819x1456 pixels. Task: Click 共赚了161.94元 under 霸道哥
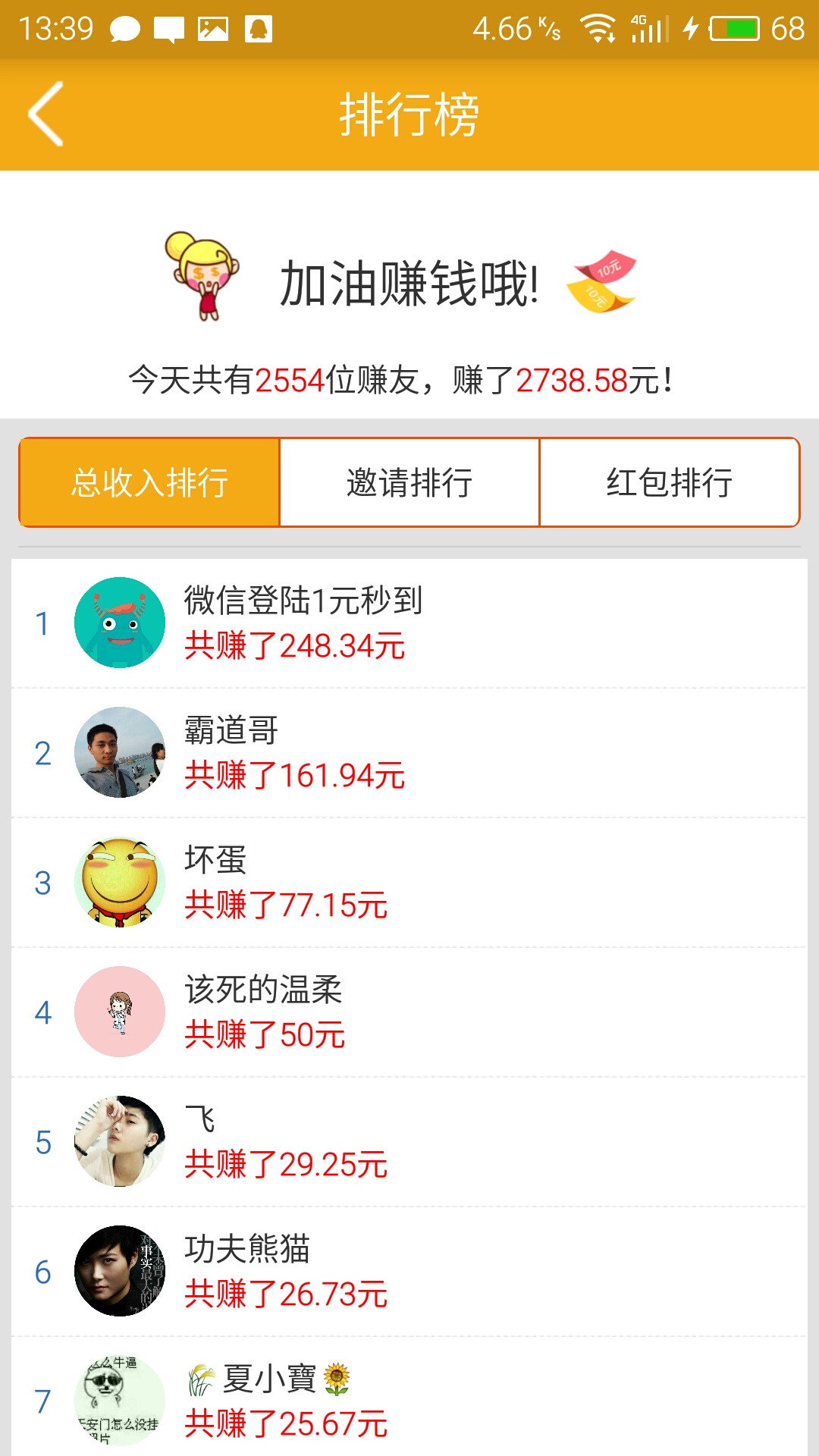[296, 775]
